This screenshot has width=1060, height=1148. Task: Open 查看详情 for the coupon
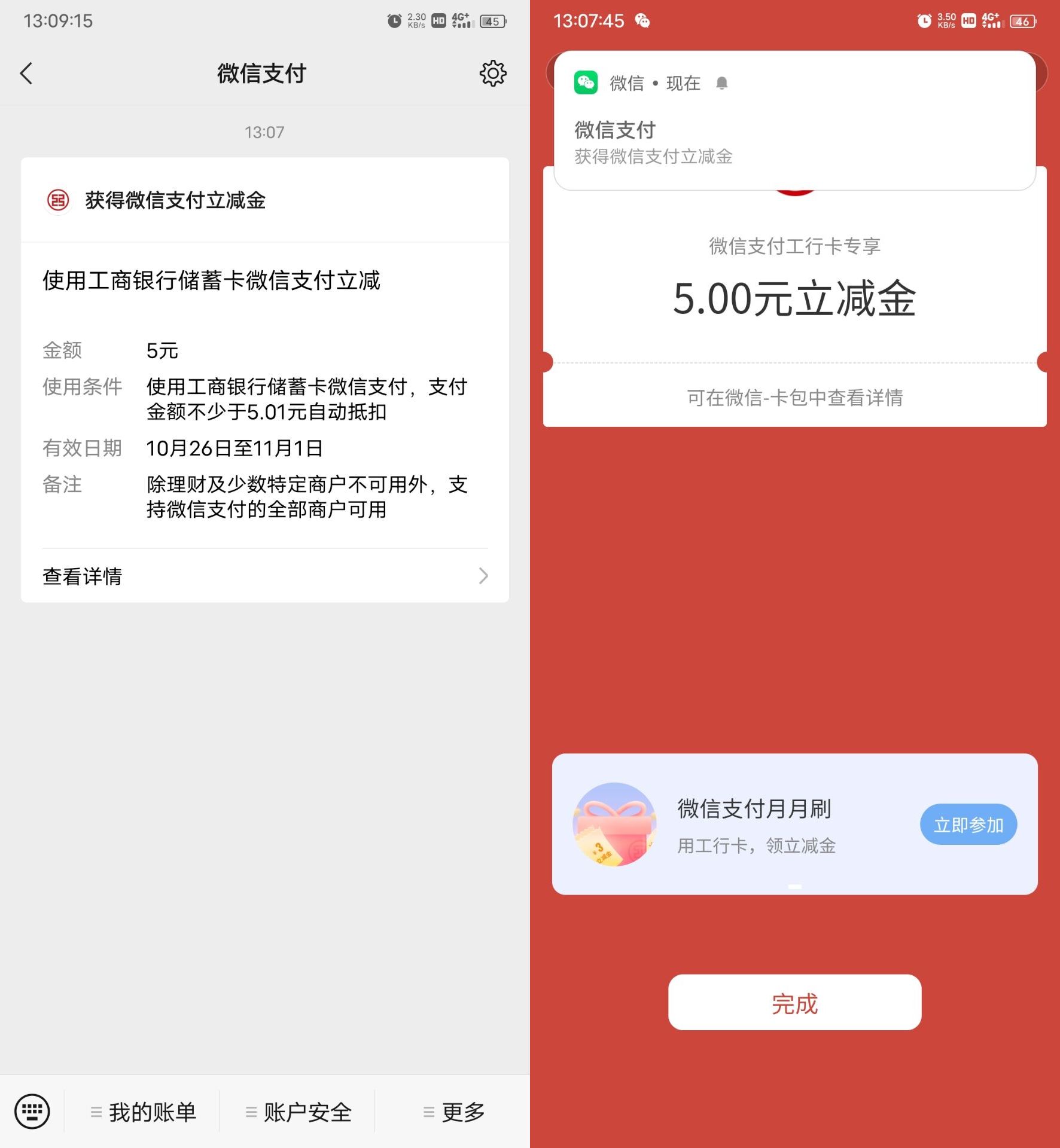coord(264,576)
